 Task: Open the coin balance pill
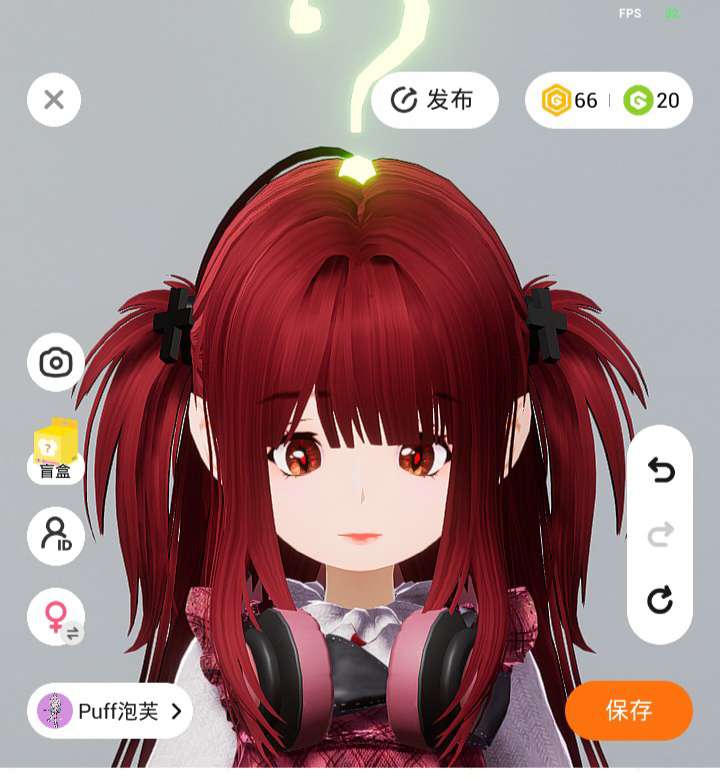(x=609, y=100)
